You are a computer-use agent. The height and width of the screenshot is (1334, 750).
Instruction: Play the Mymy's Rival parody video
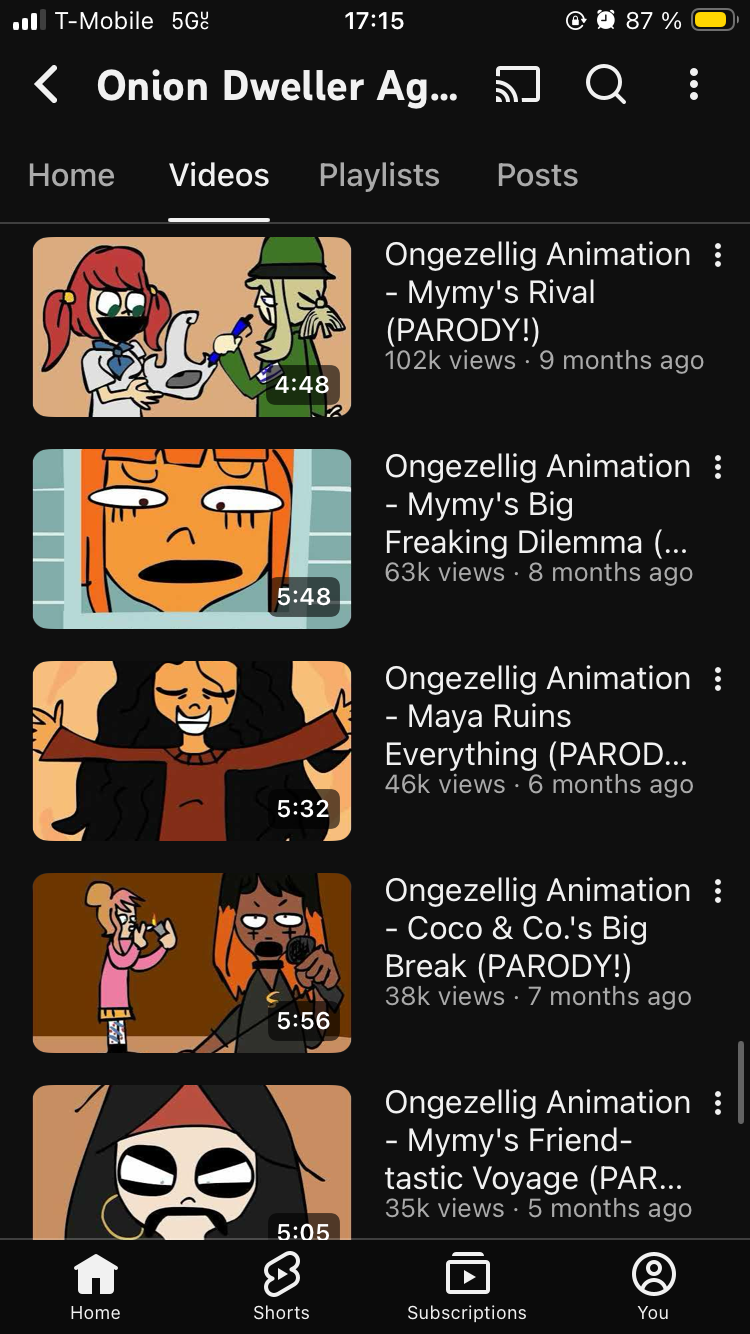point(192,327)
